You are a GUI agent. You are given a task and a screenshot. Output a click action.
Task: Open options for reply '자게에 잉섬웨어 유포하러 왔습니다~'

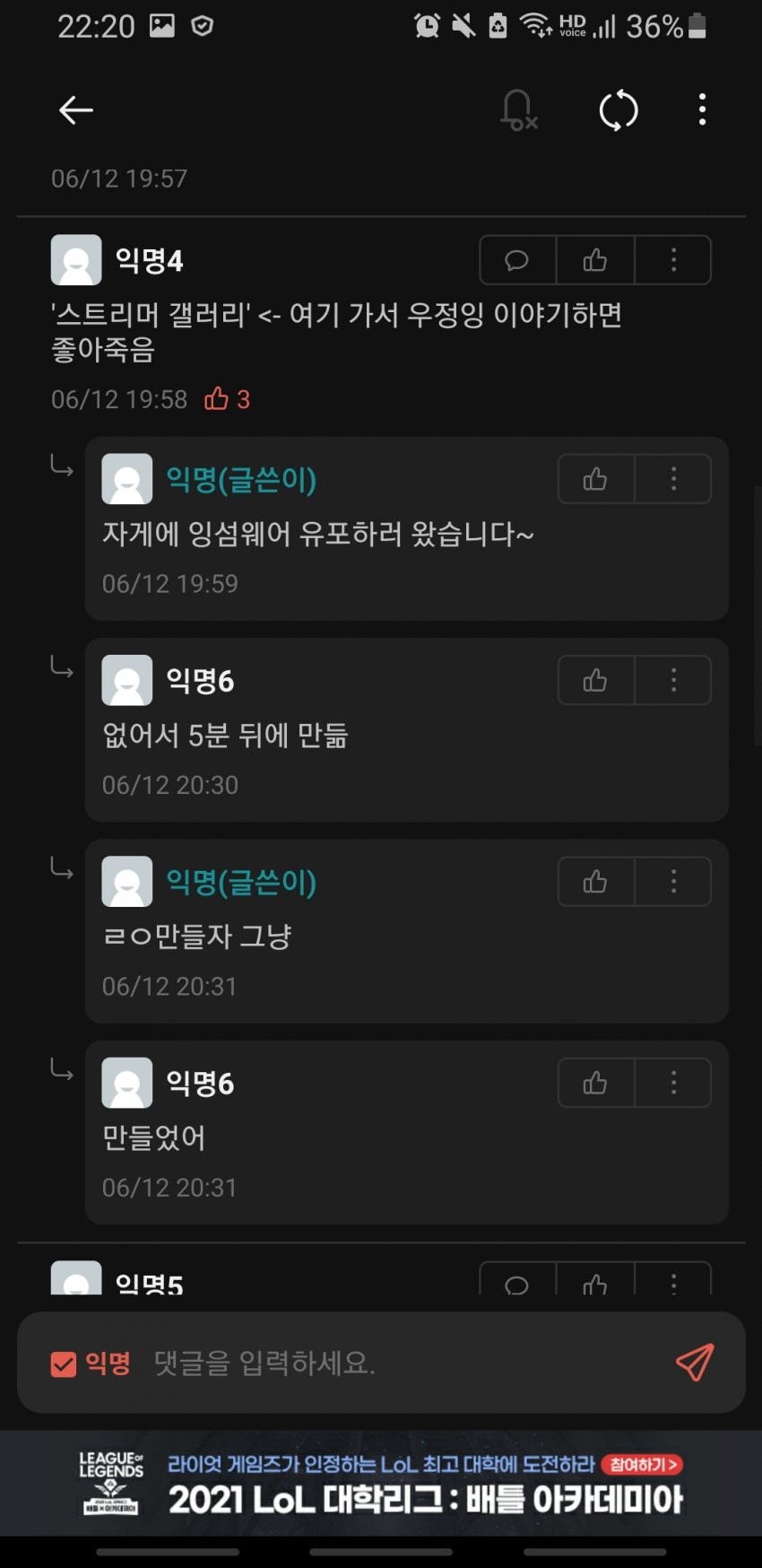pyautogui.click(x=673, y=479)
